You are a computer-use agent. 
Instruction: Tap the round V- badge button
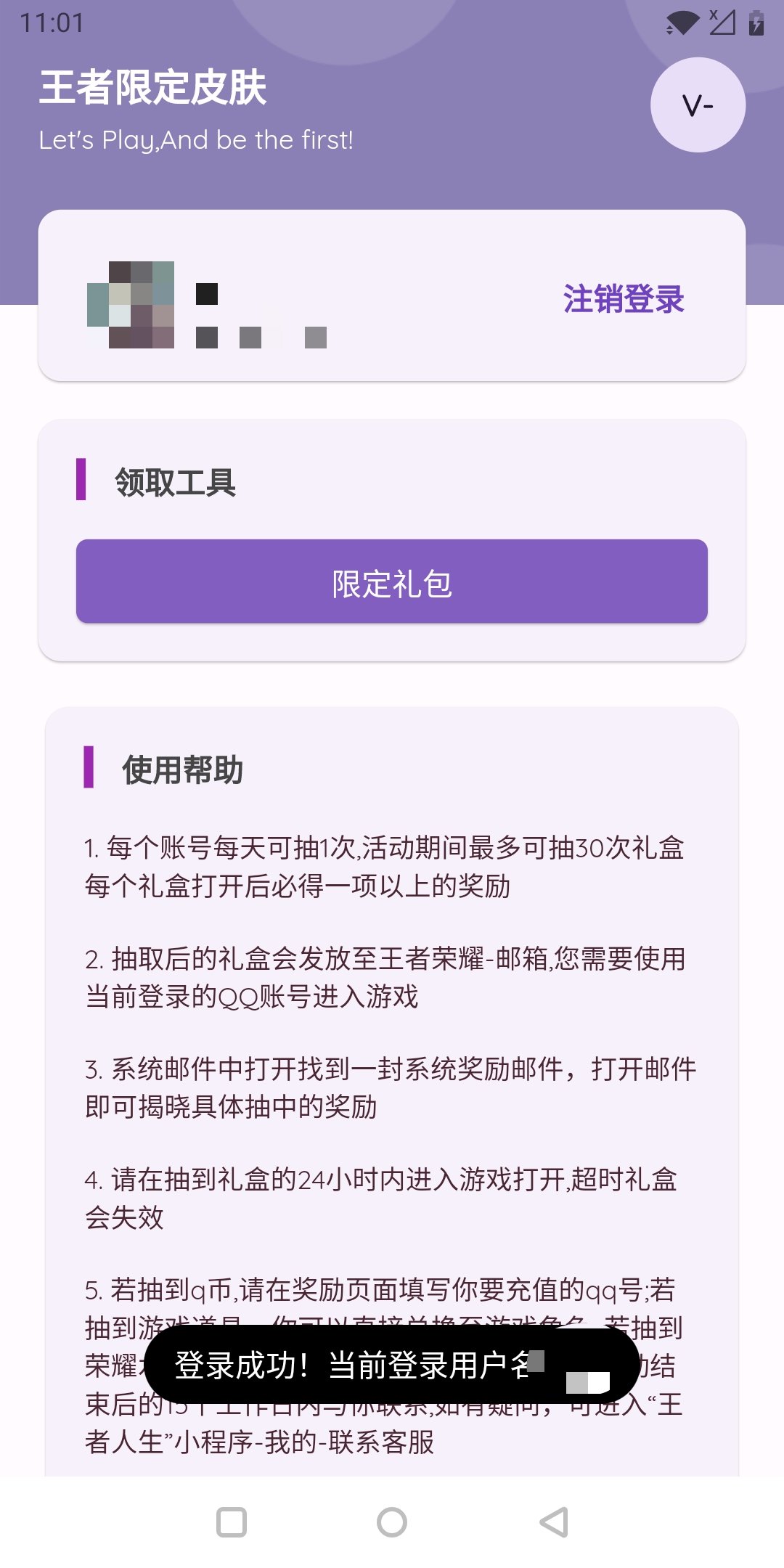click(x=698, y=105)
